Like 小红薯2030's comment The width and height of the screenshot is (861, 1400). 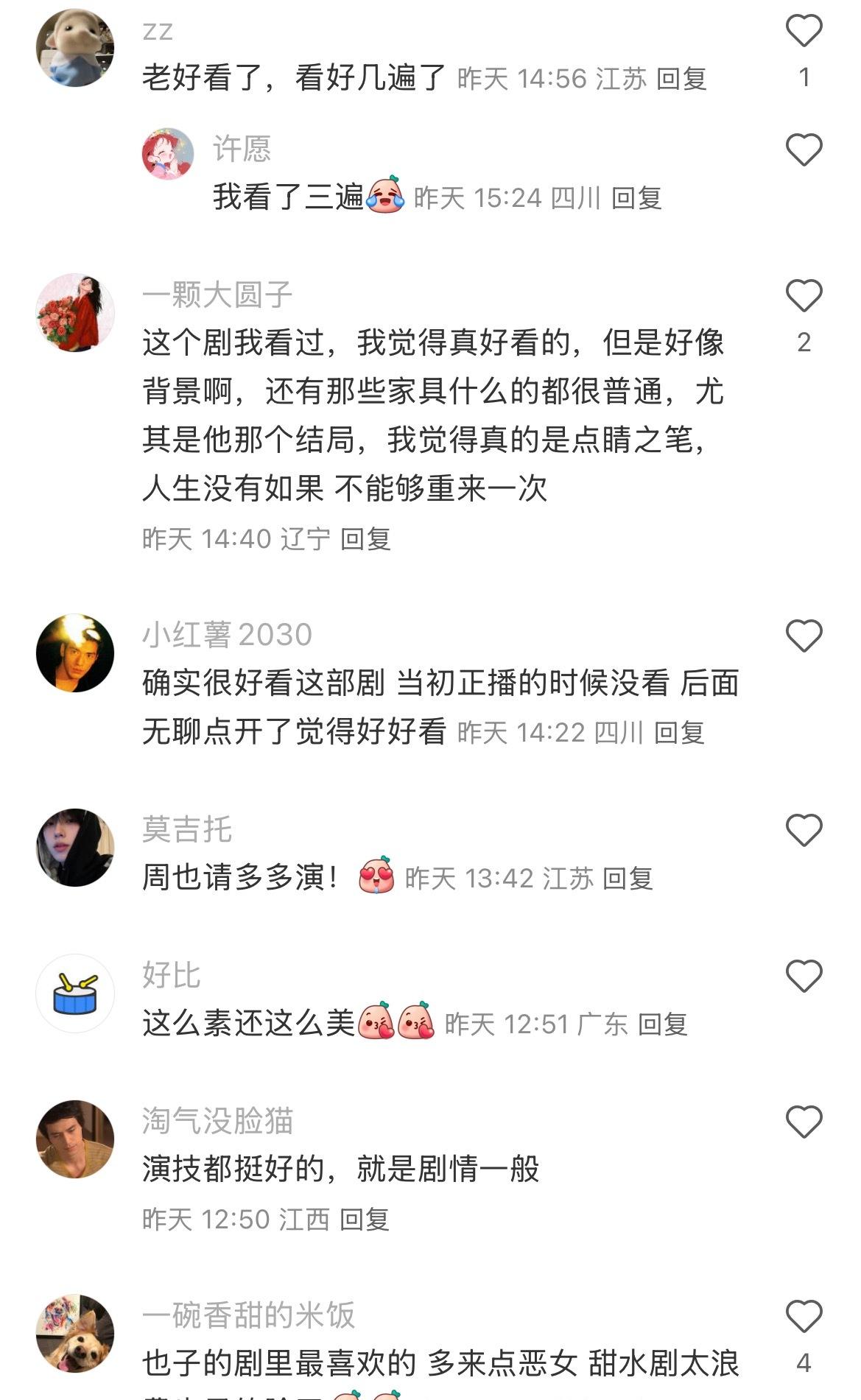(804, 636)
